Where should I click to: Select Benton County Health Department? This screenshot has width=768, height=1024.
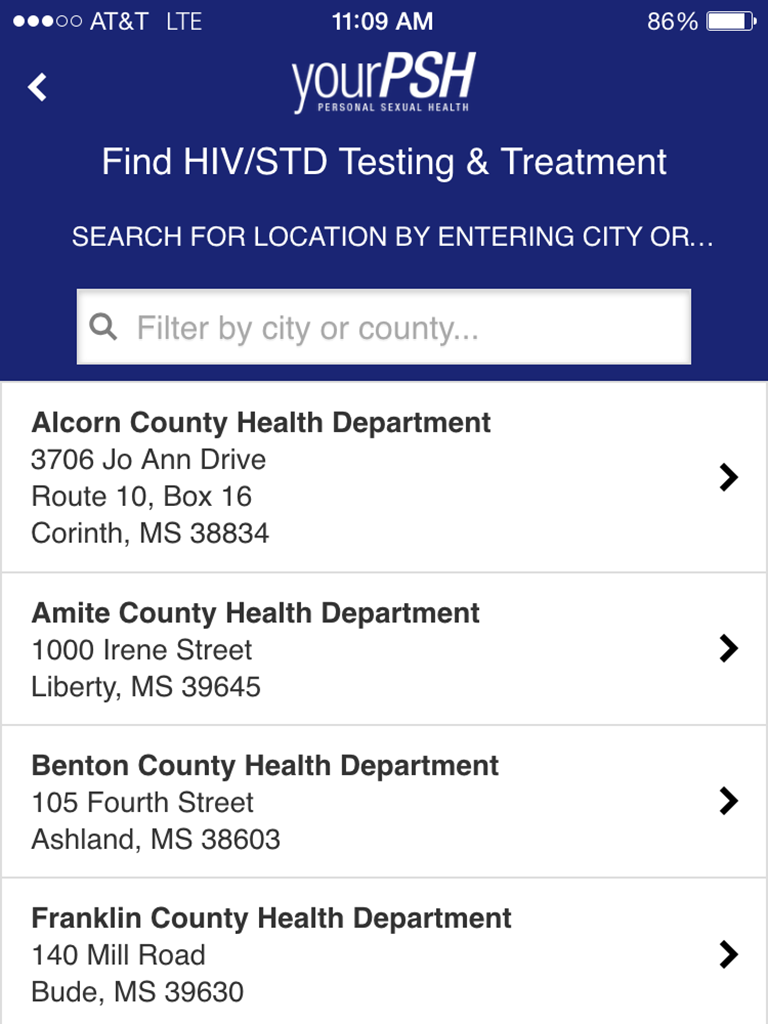coord(384,801)
